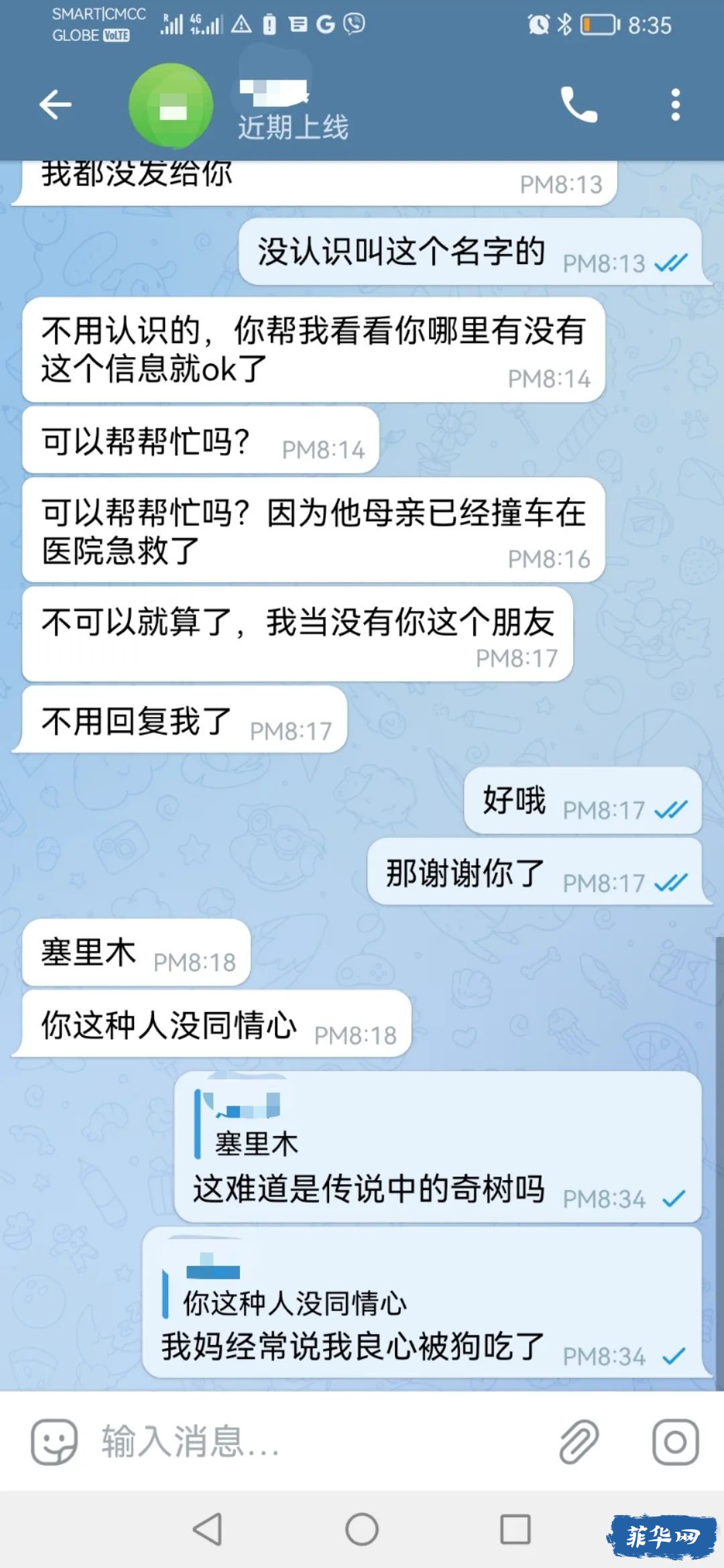Viewport: 724px width, 1568px height.
Task: Tap the system home button
Action: pyautogui.click(x=362, y=1530)
